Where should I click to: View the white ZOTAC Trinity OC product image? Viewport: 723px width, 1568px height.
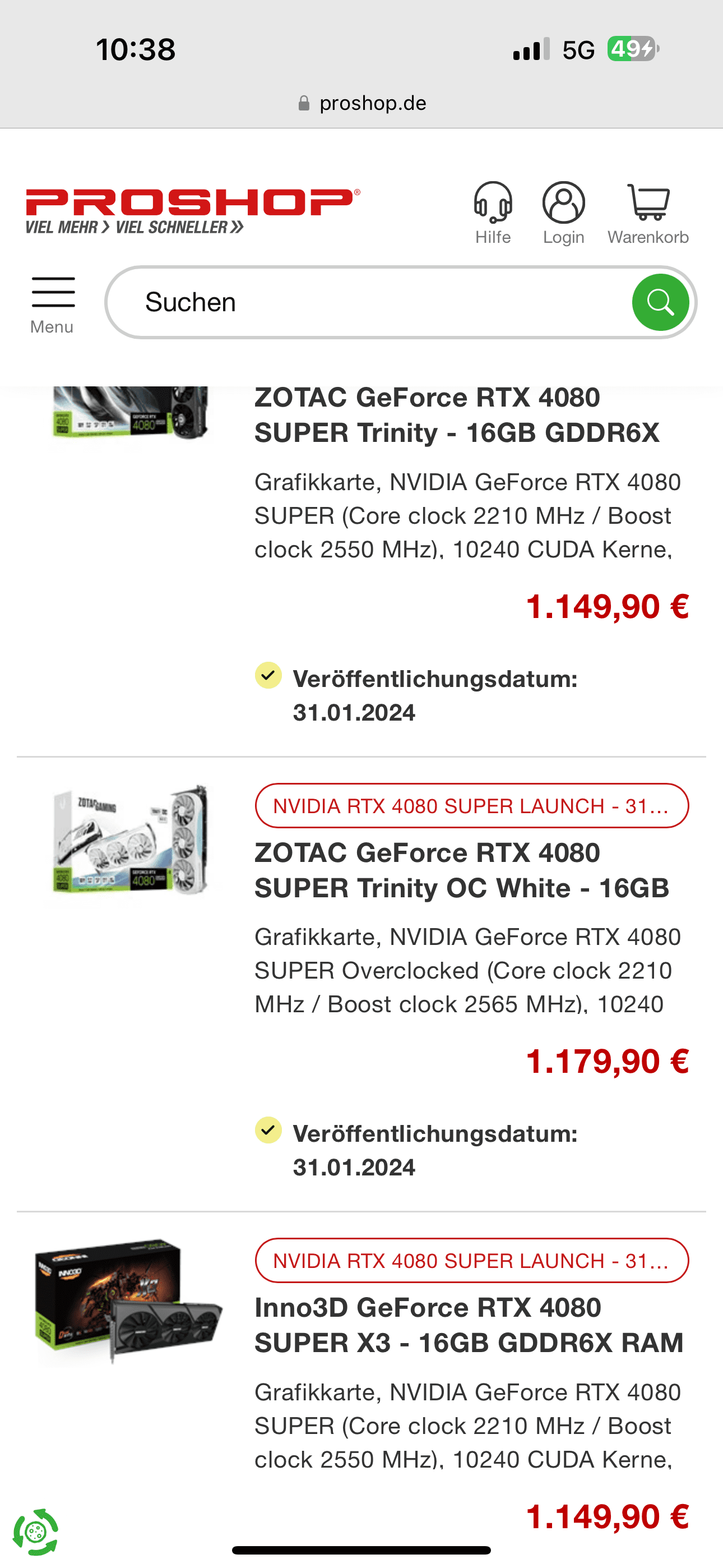130,840
